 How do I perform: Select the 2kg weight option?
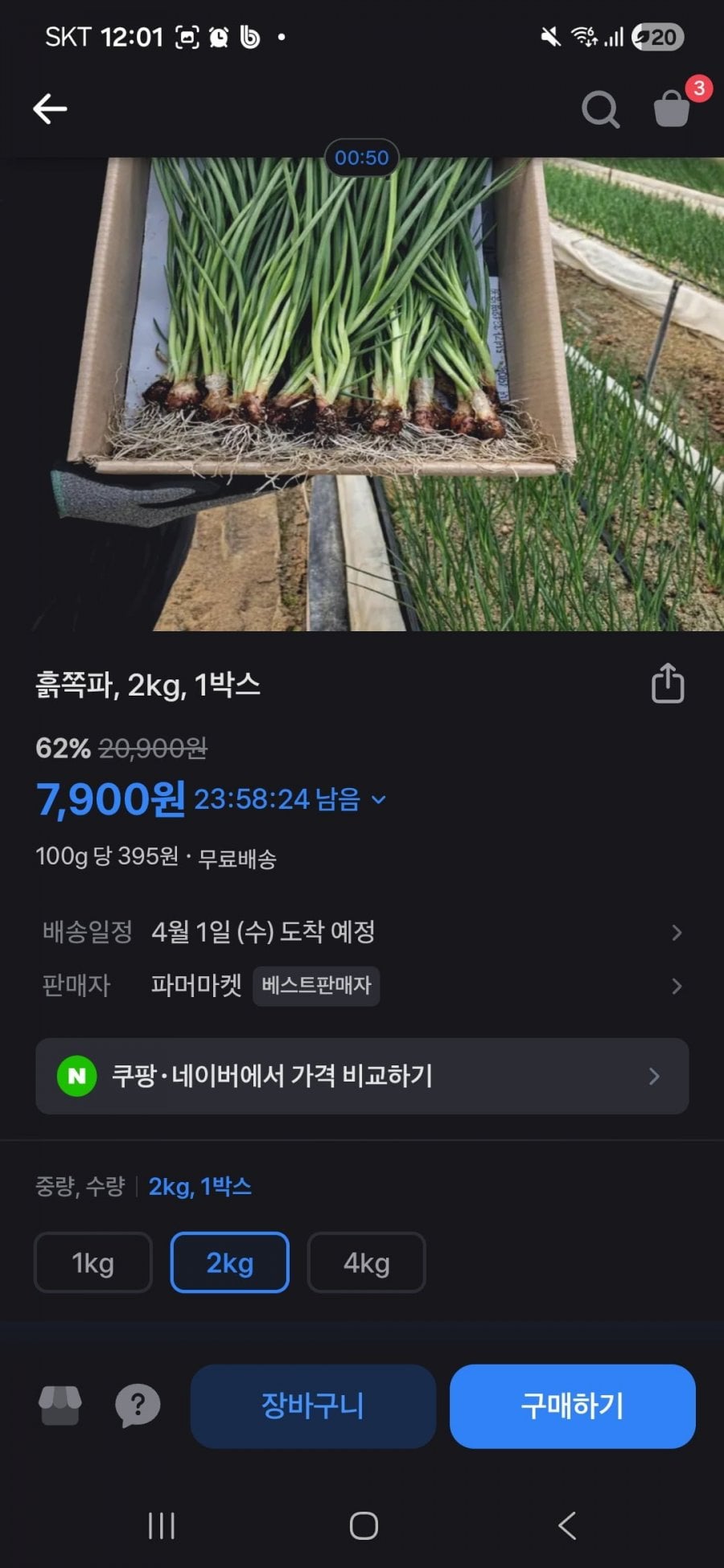(x=229, y=1262)
